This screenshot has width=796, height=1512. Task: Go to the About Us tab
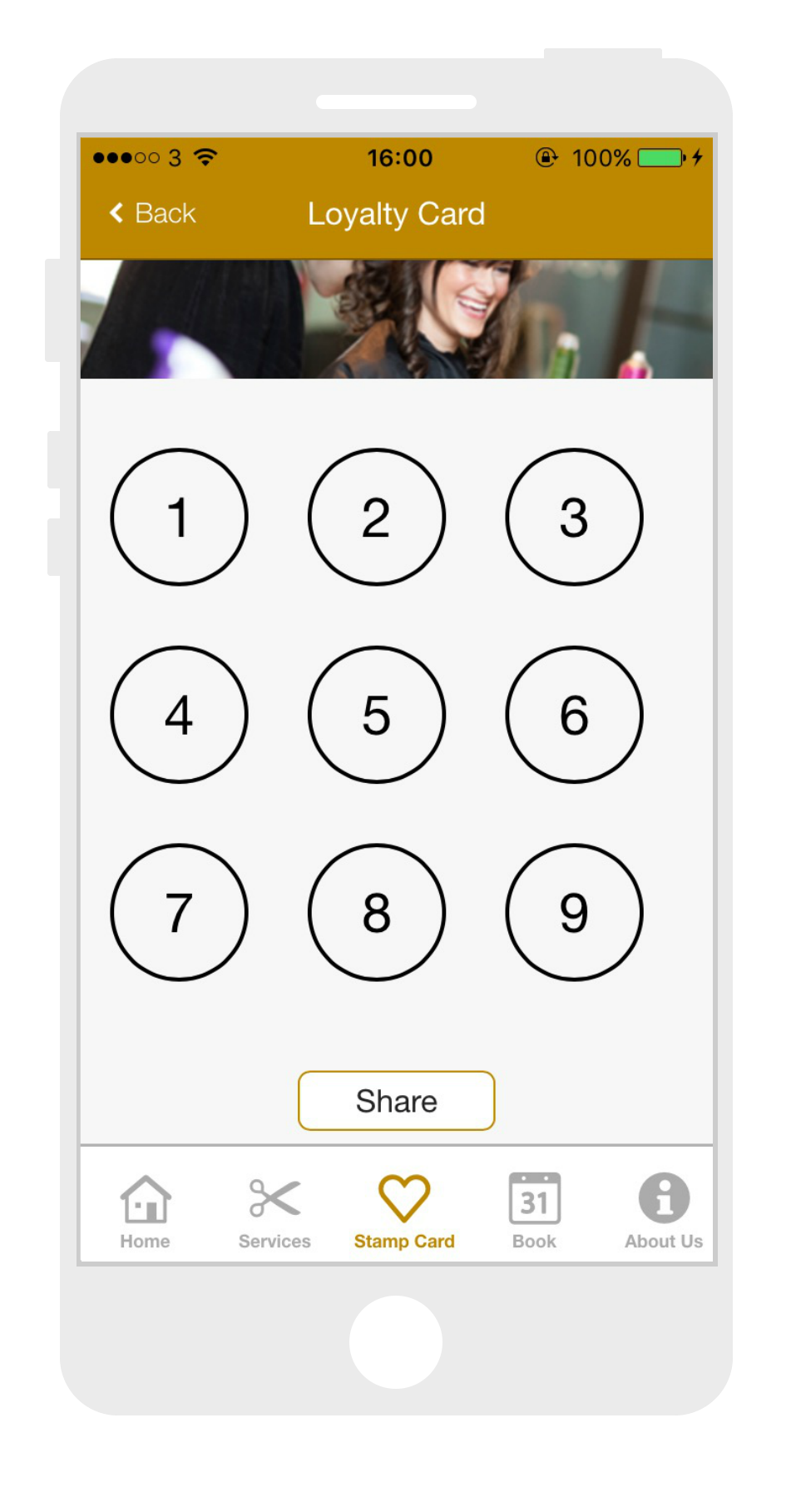pos(663,1211)
